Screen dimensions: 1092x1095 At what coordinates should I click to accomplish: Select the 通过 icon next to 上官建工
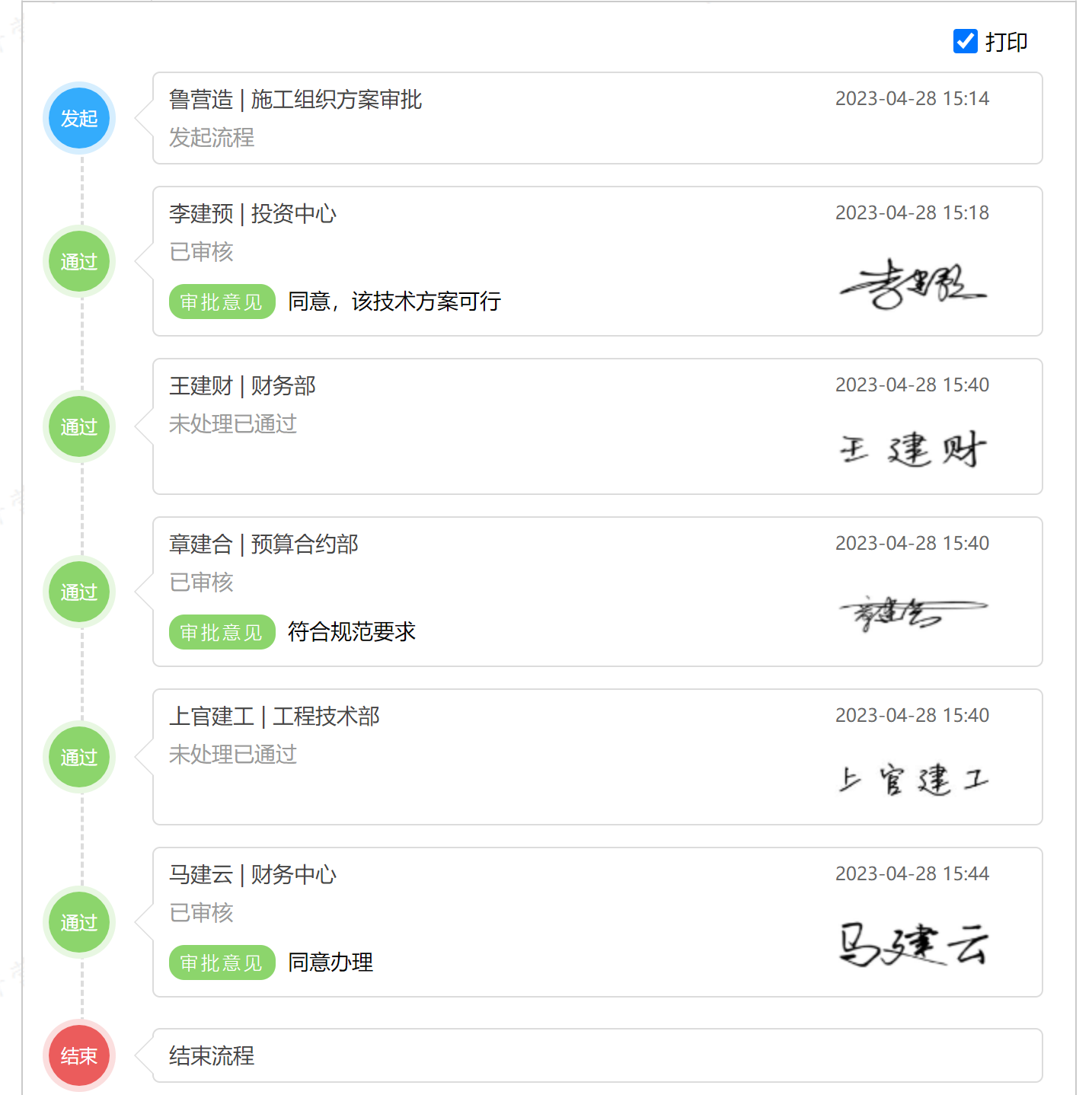[x=78, y=757]
